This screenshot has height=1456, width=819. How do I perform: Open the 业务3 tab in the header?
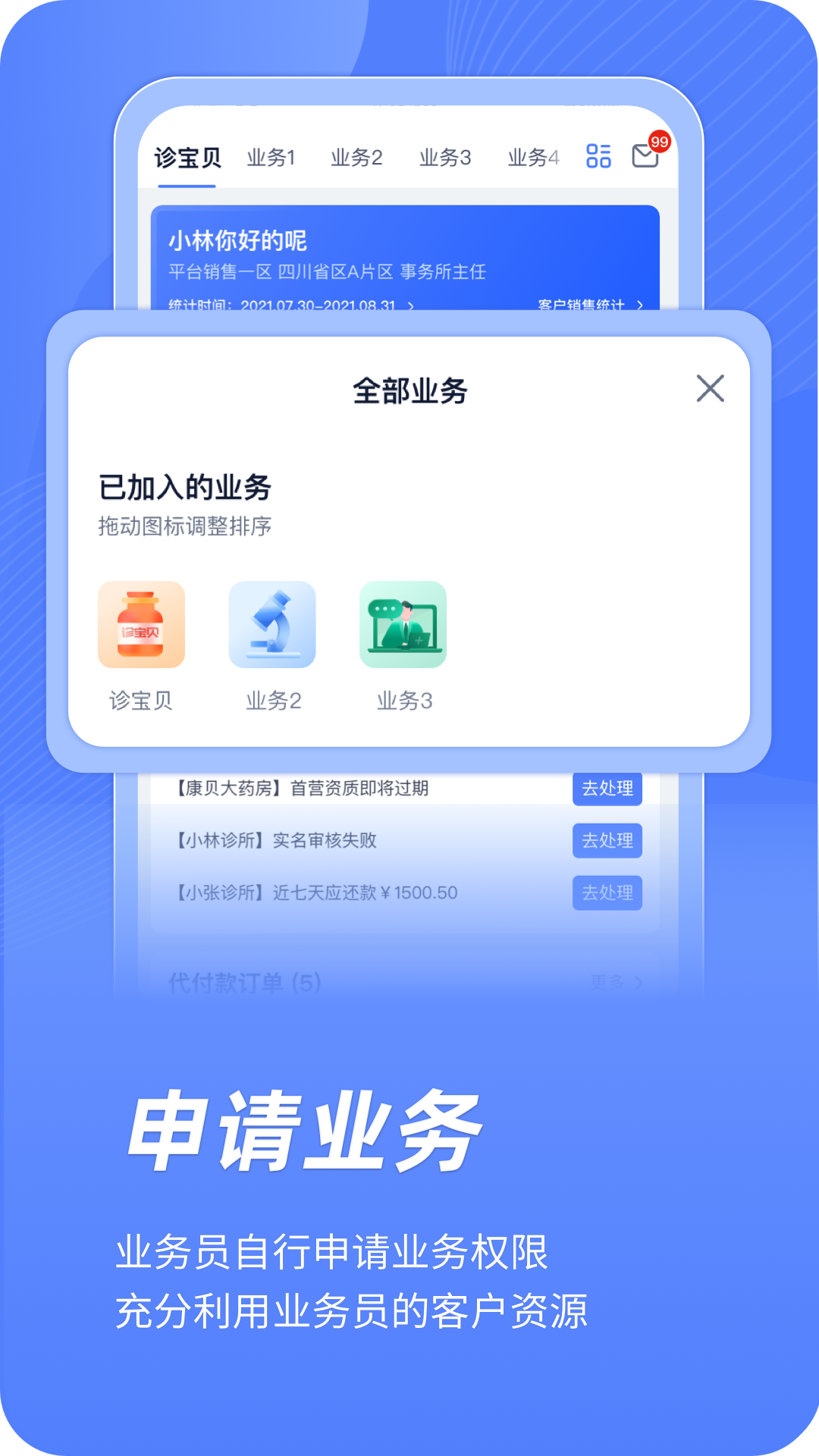point(446,157)
